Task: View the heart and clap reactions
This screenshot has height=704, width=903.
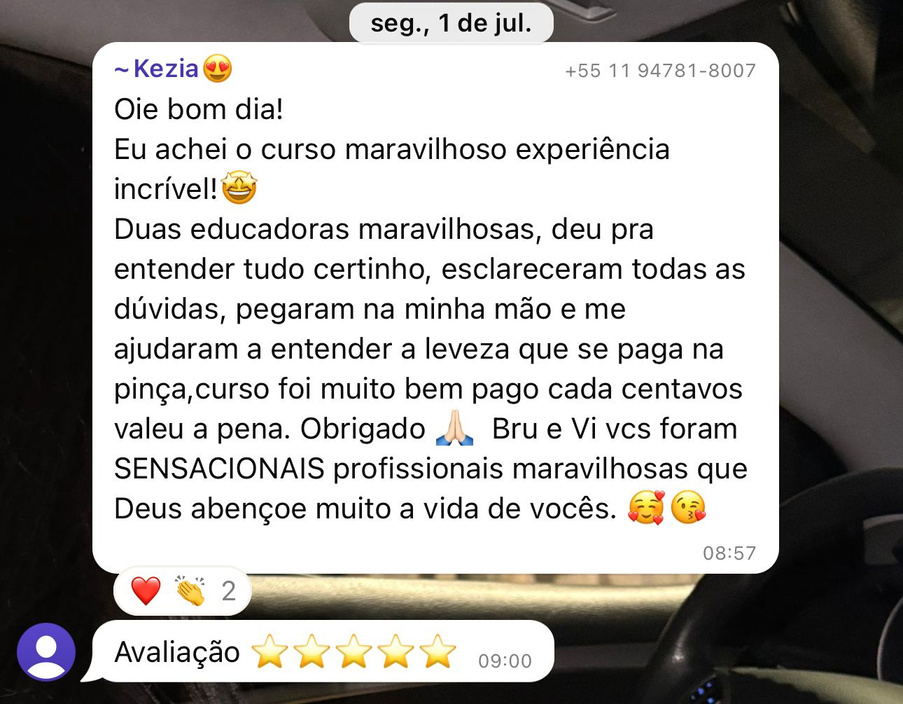Action: [x=182, y=591]
